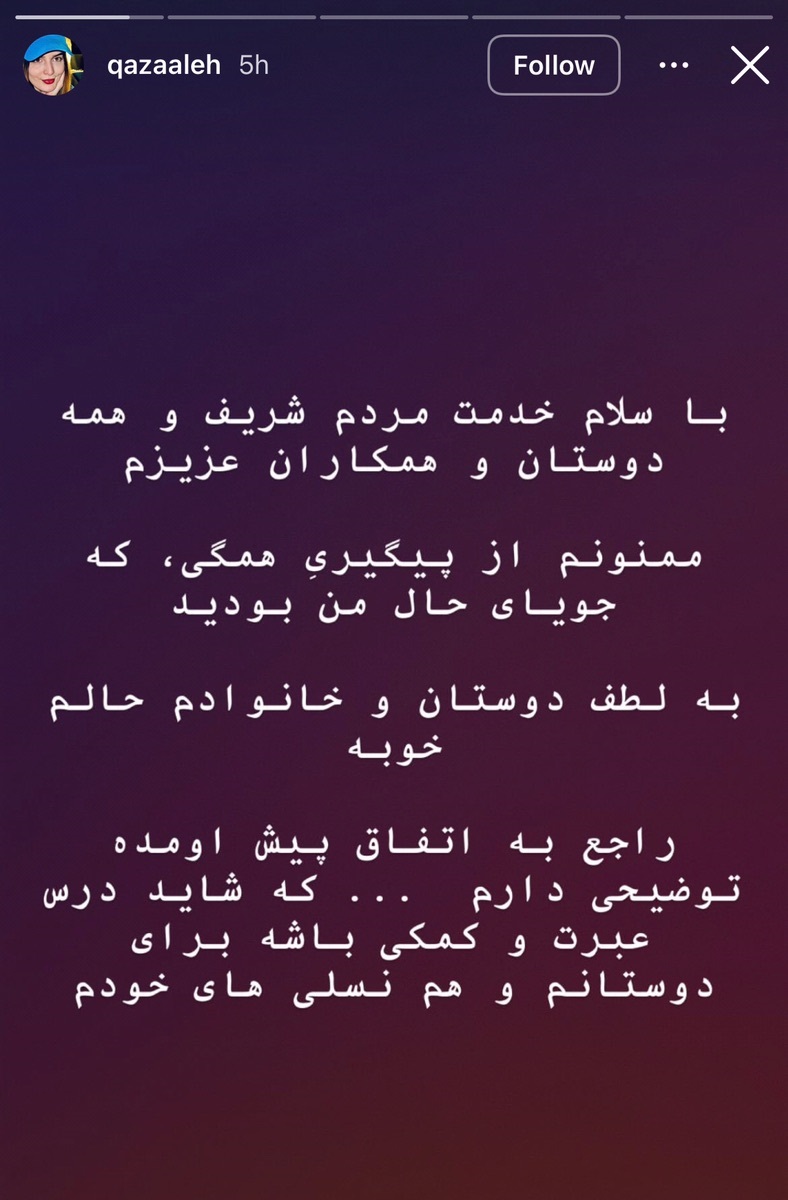
Task: Click the story header bar area
Action: (394, 65)
